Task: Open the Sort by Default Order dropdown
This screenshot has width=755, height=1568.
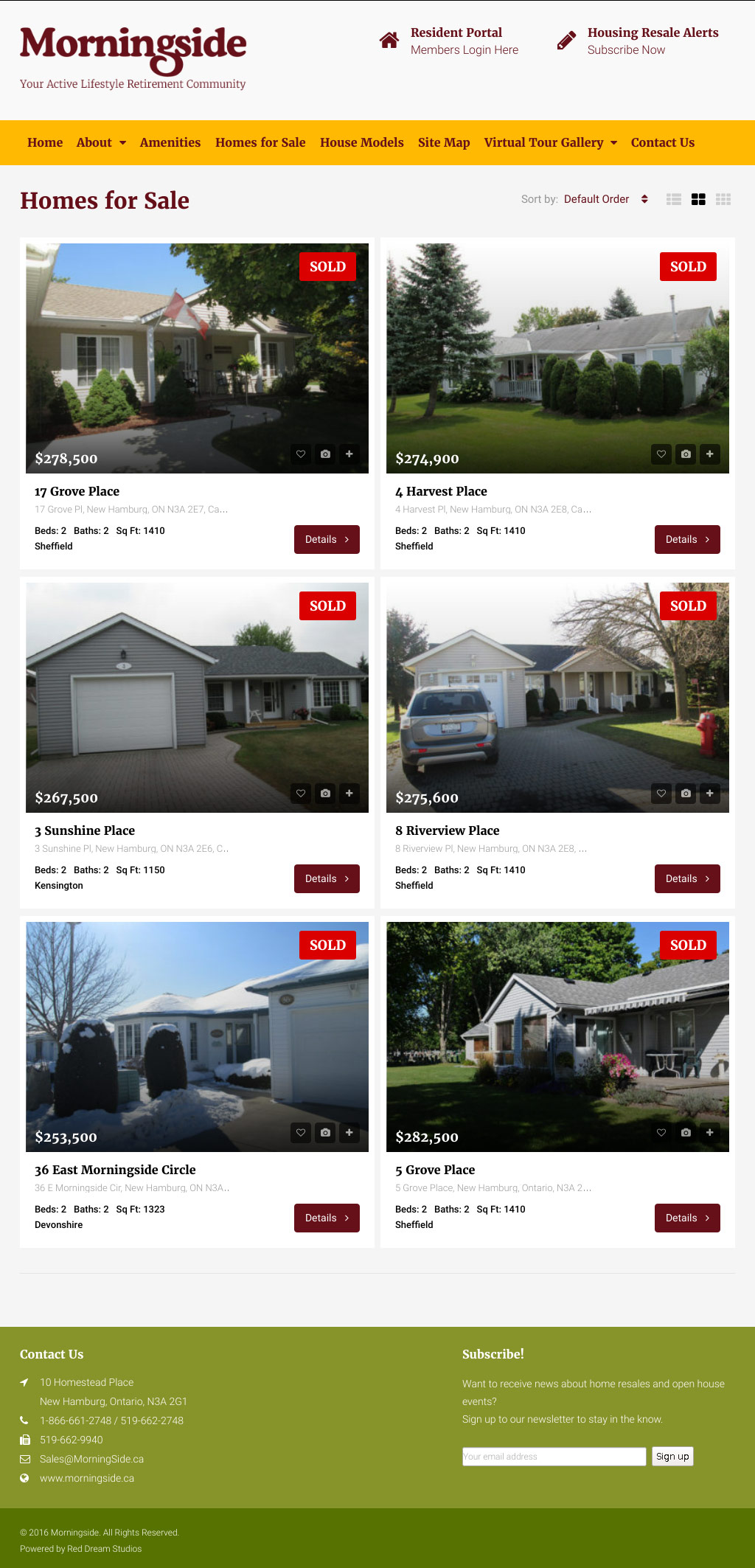Action: [x=605, y=199]
